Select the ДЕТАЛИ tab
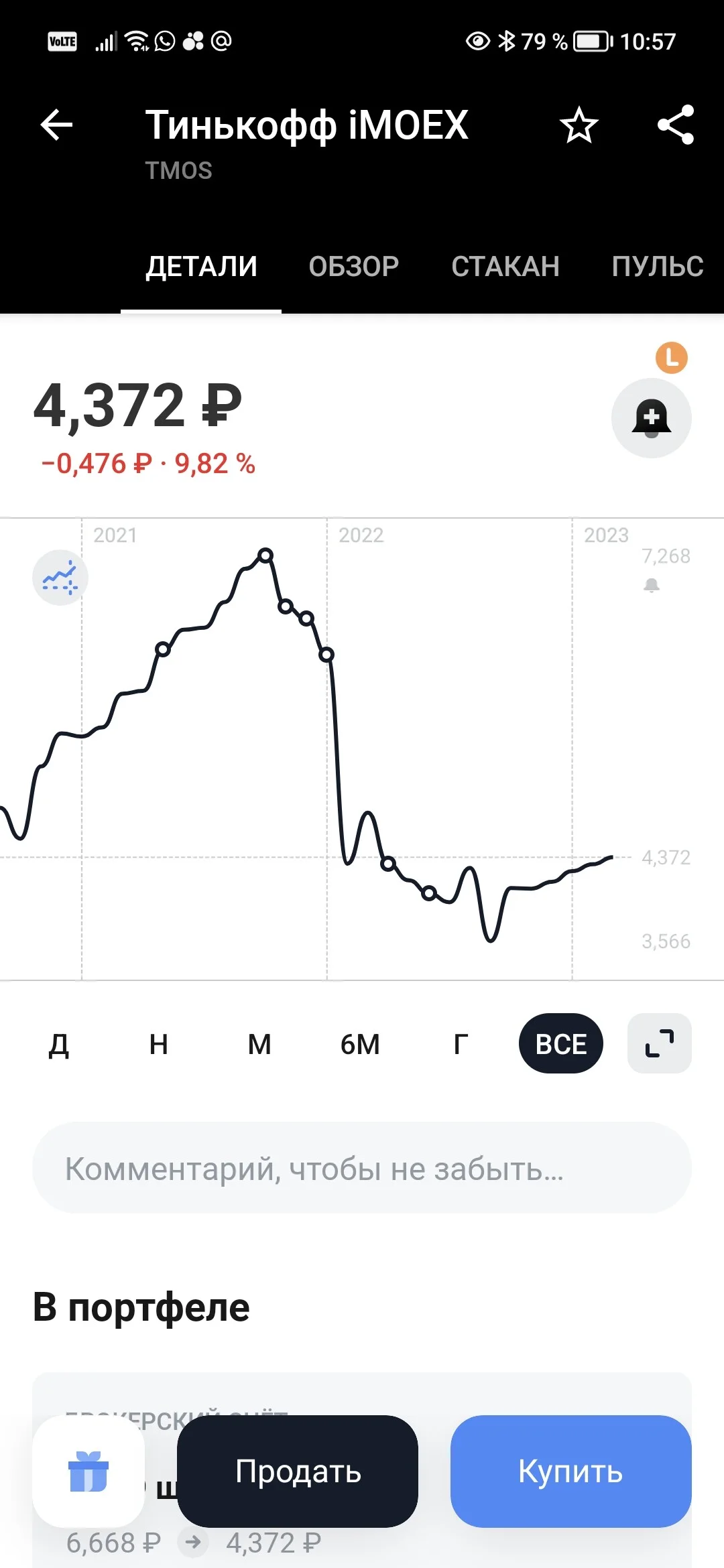 tap(201, 267)
